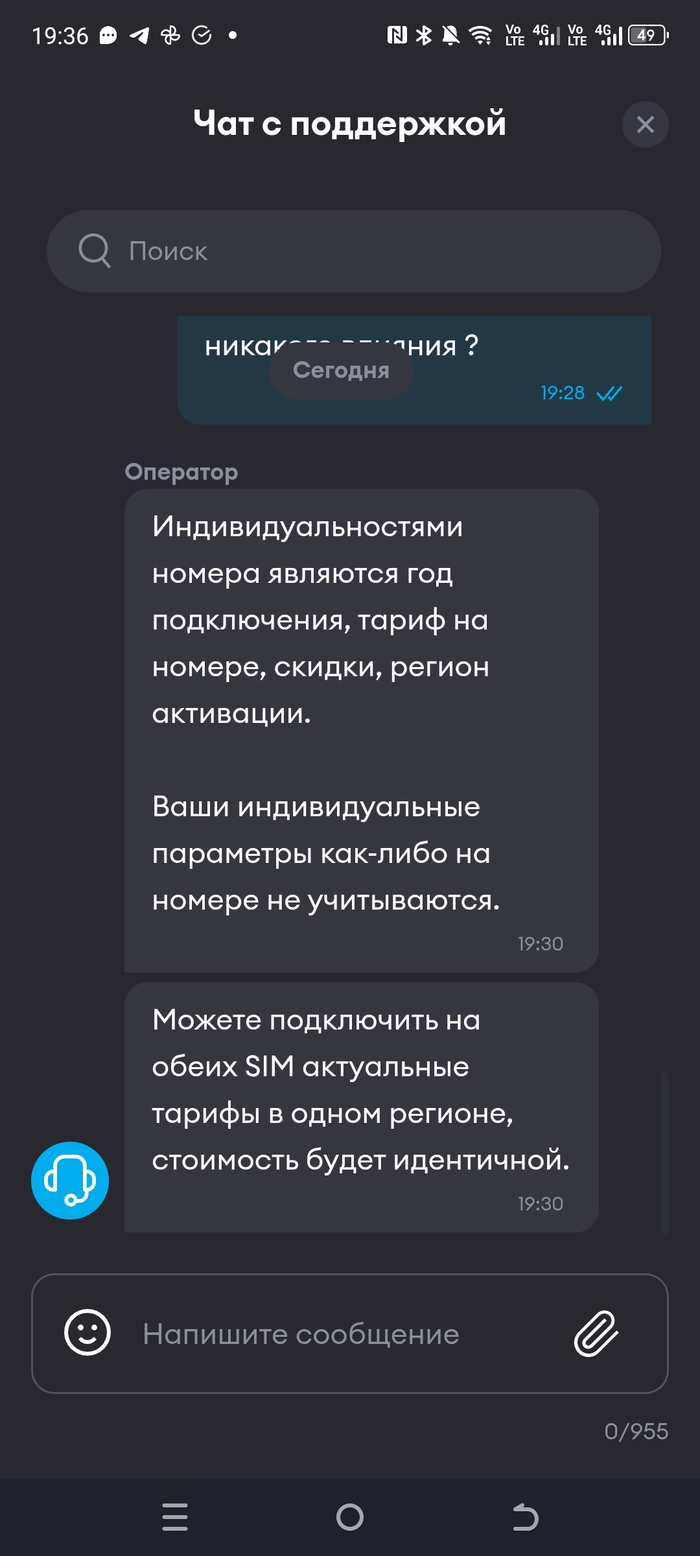Open recent apps
This screenshot has width=700, height=1556.
(x=175, y=1518)
